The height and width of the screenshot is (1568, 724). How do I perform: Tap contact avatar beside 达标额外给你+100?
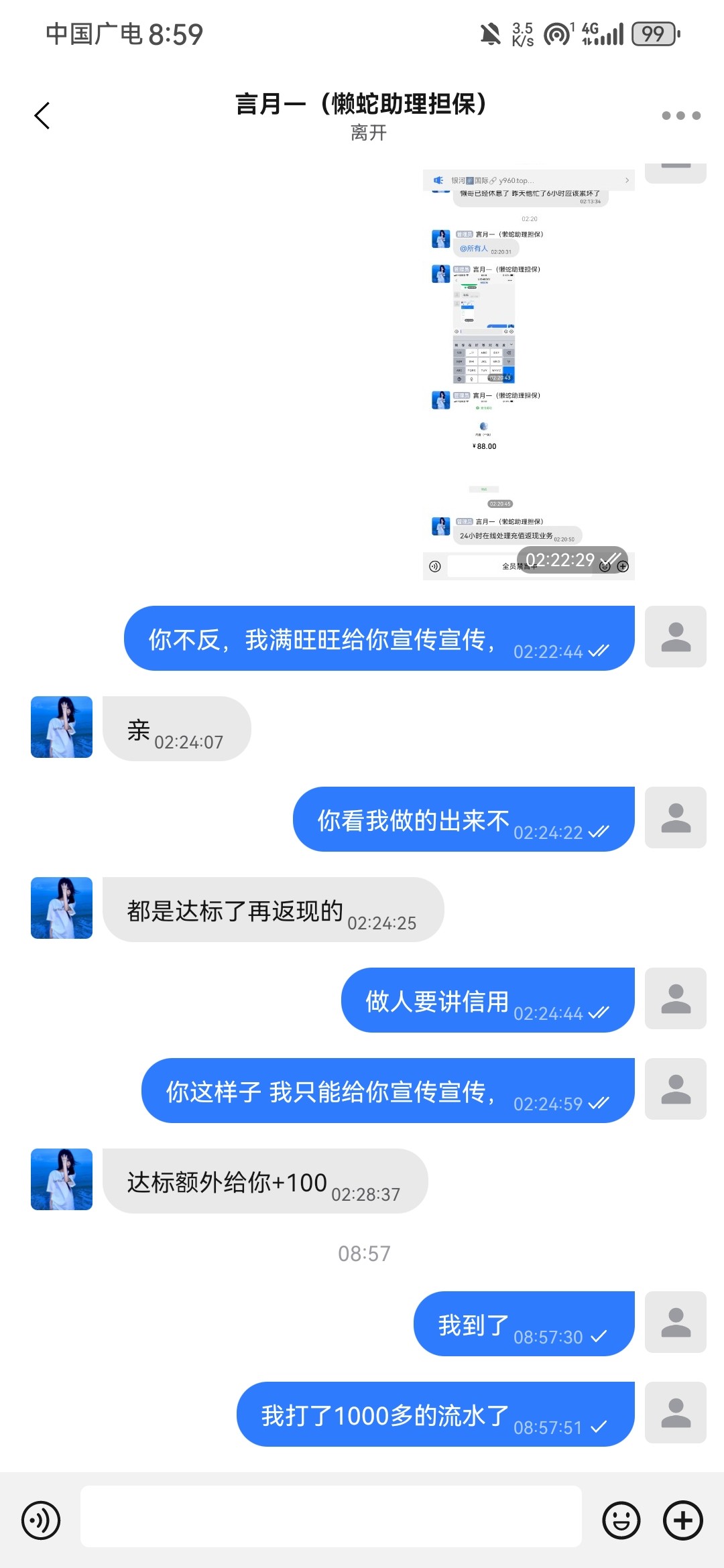point(62,1179)
